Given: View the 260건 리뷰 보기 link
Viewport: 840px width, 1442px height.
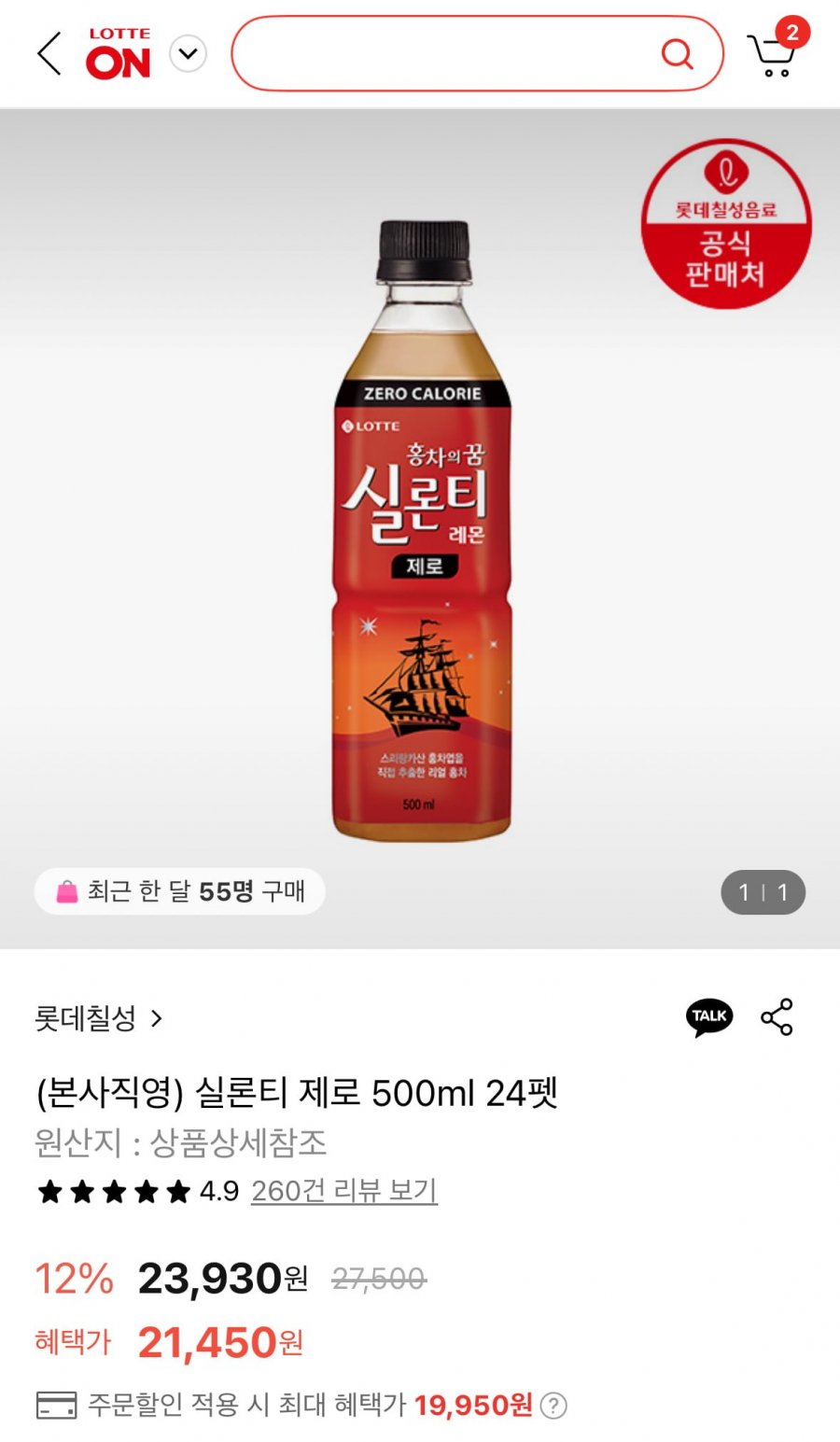Looking at the screenshot, I should (343, 1191).
